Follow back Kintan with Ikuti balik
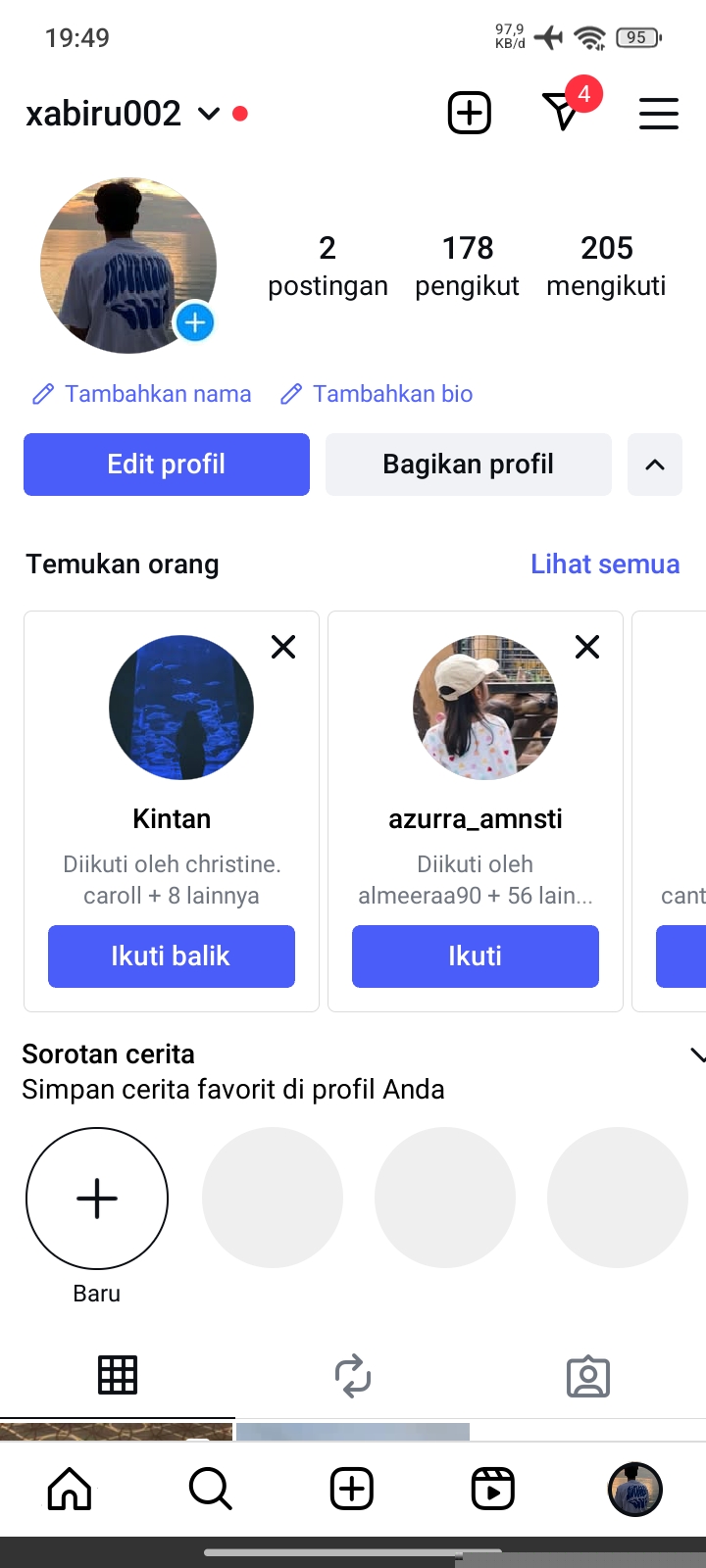Image resolution: width=706 pixels, height=1568 pixels. 172,956
